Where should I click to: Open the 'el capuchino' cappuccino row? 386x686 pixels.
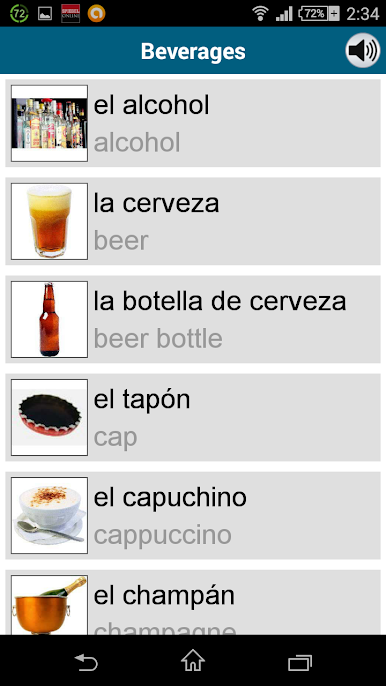193,515
